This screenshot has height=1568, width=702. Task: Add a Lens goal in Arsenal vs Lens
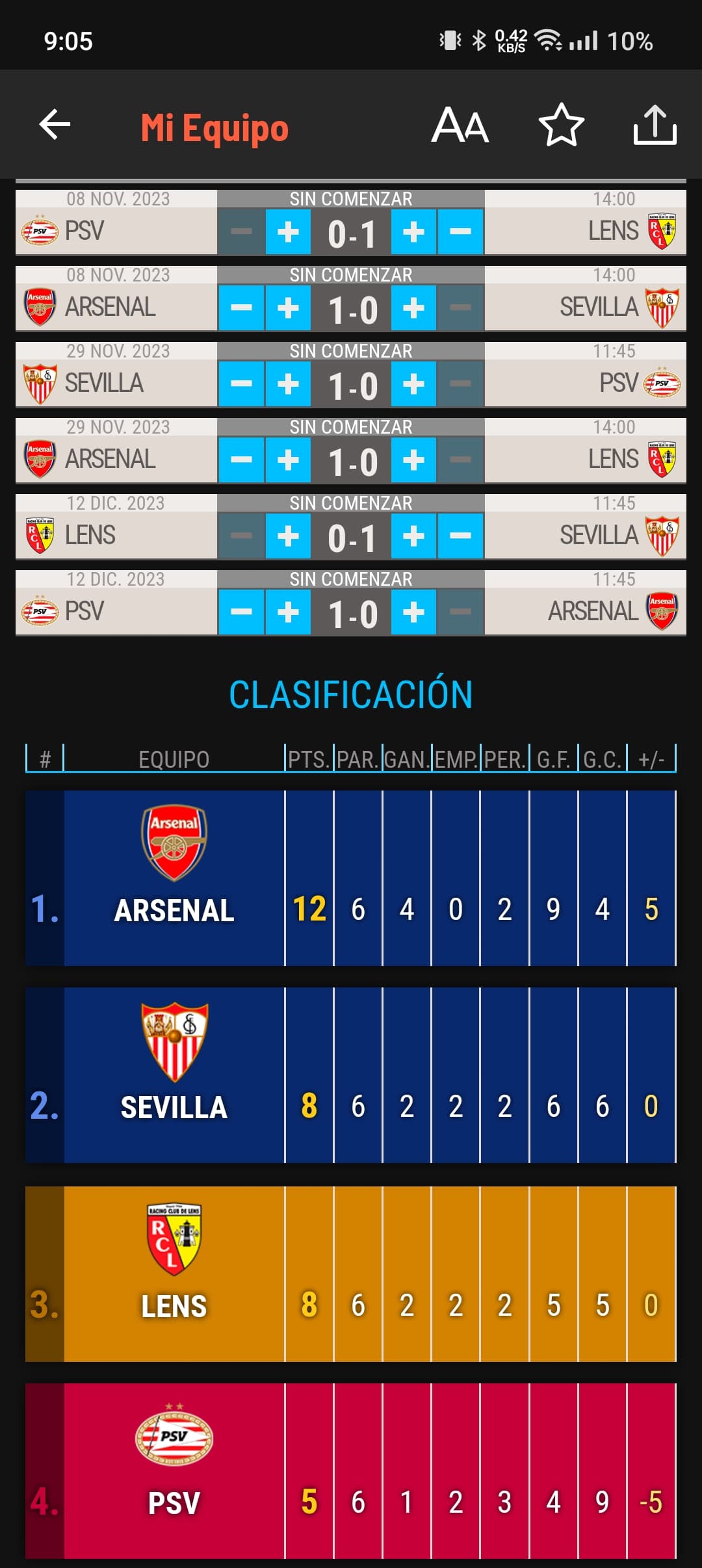(413, 460)
